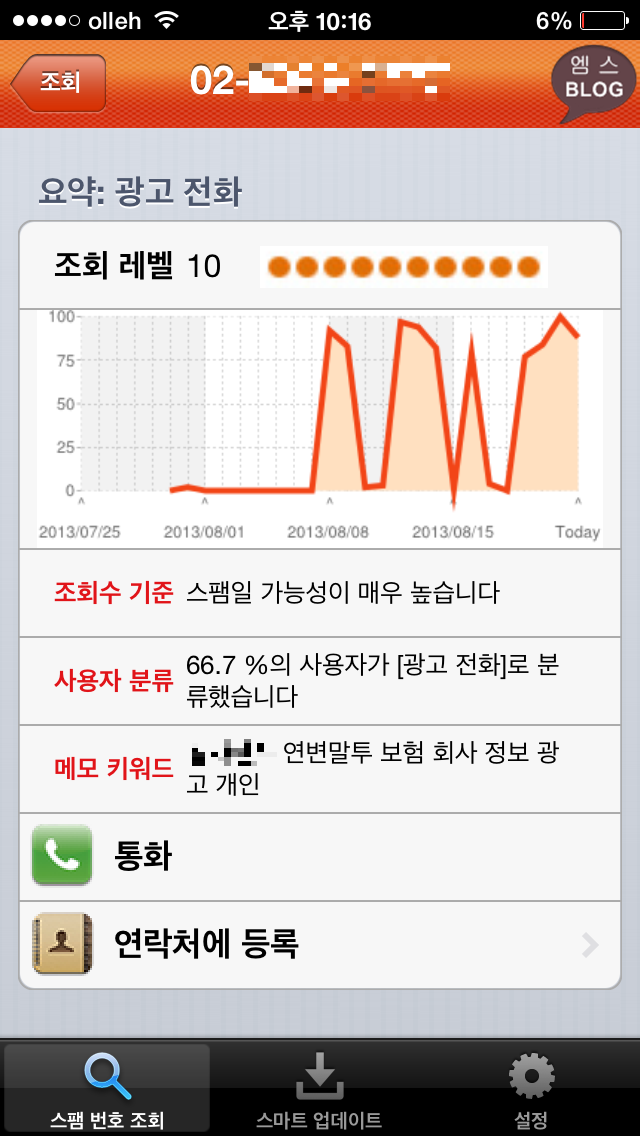Open 연락처에 등록 to save the contact
Viewport: 640px width, 1136px height.
[x=320, y=945]
